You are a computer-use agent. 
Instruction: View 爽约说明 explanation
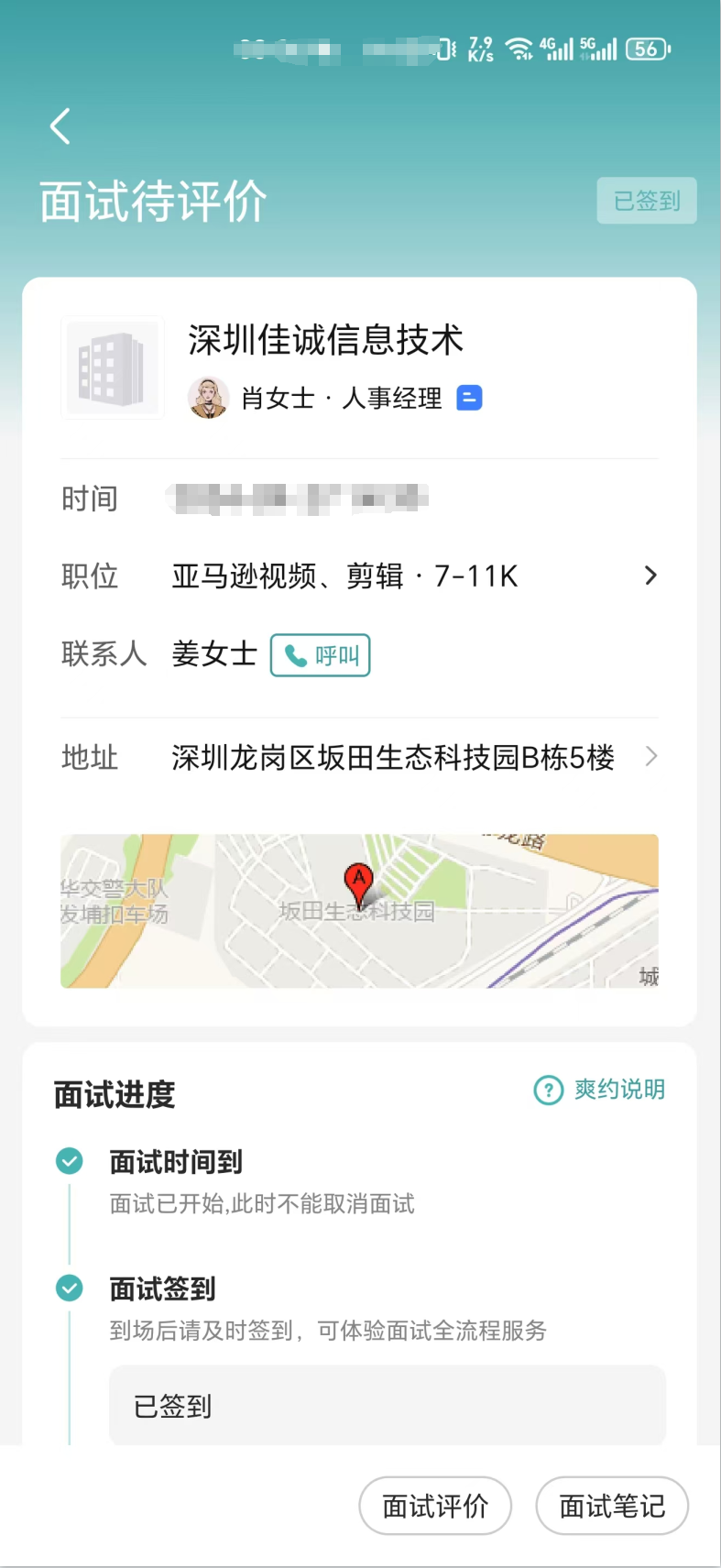(x=600, y=1090)
